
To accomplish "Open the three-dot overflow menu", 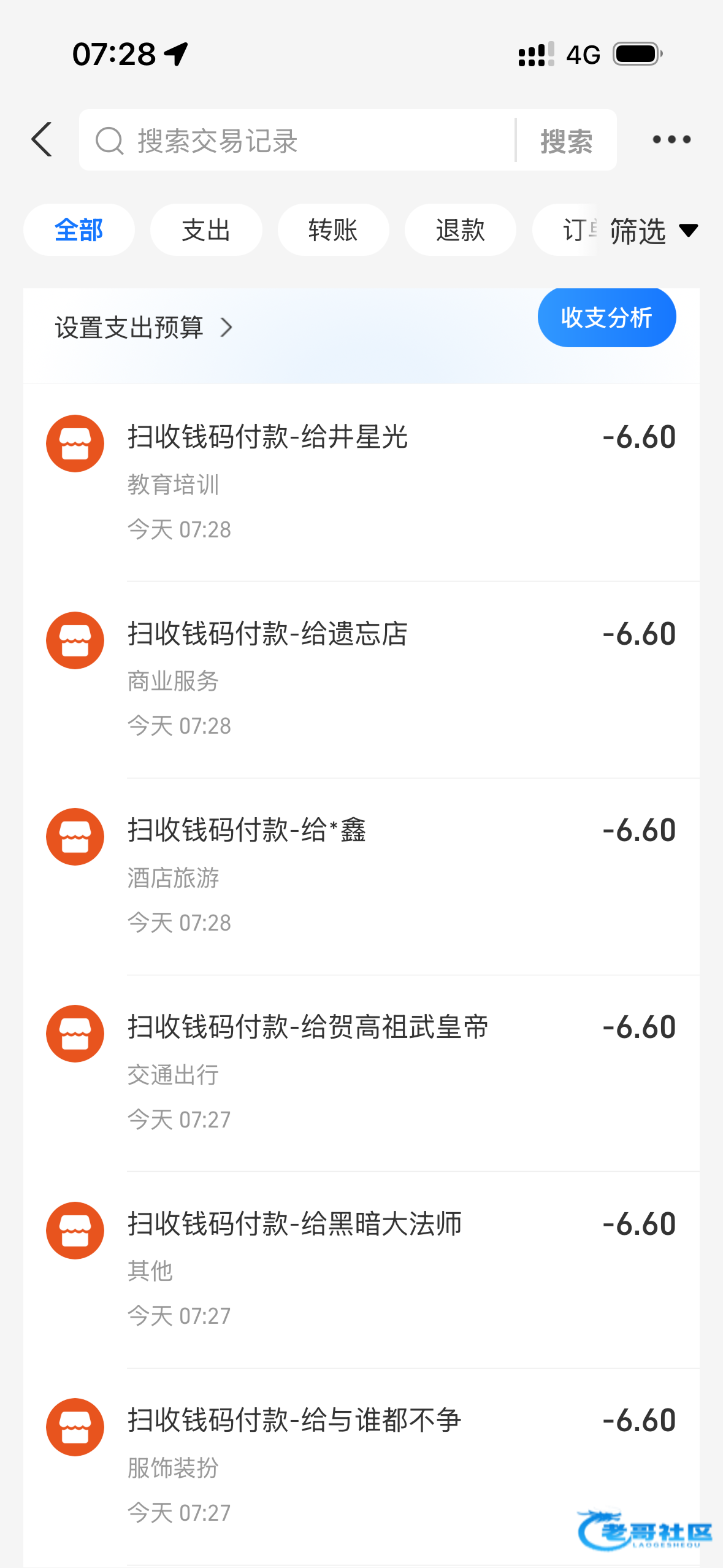I will [671, 140].
